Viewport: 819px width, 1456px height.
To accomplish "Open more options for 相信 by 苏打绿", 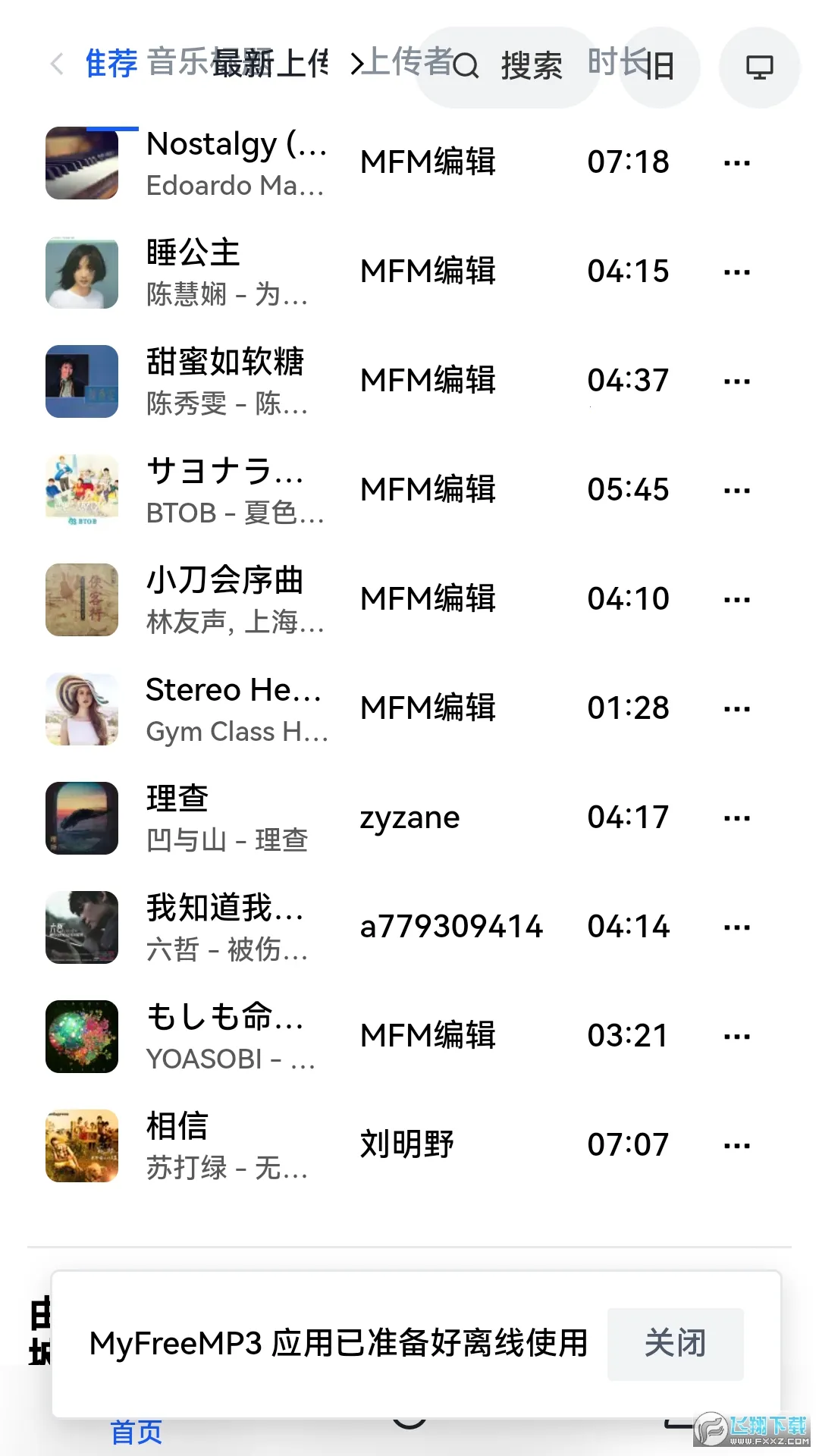I will point(736,1146).
